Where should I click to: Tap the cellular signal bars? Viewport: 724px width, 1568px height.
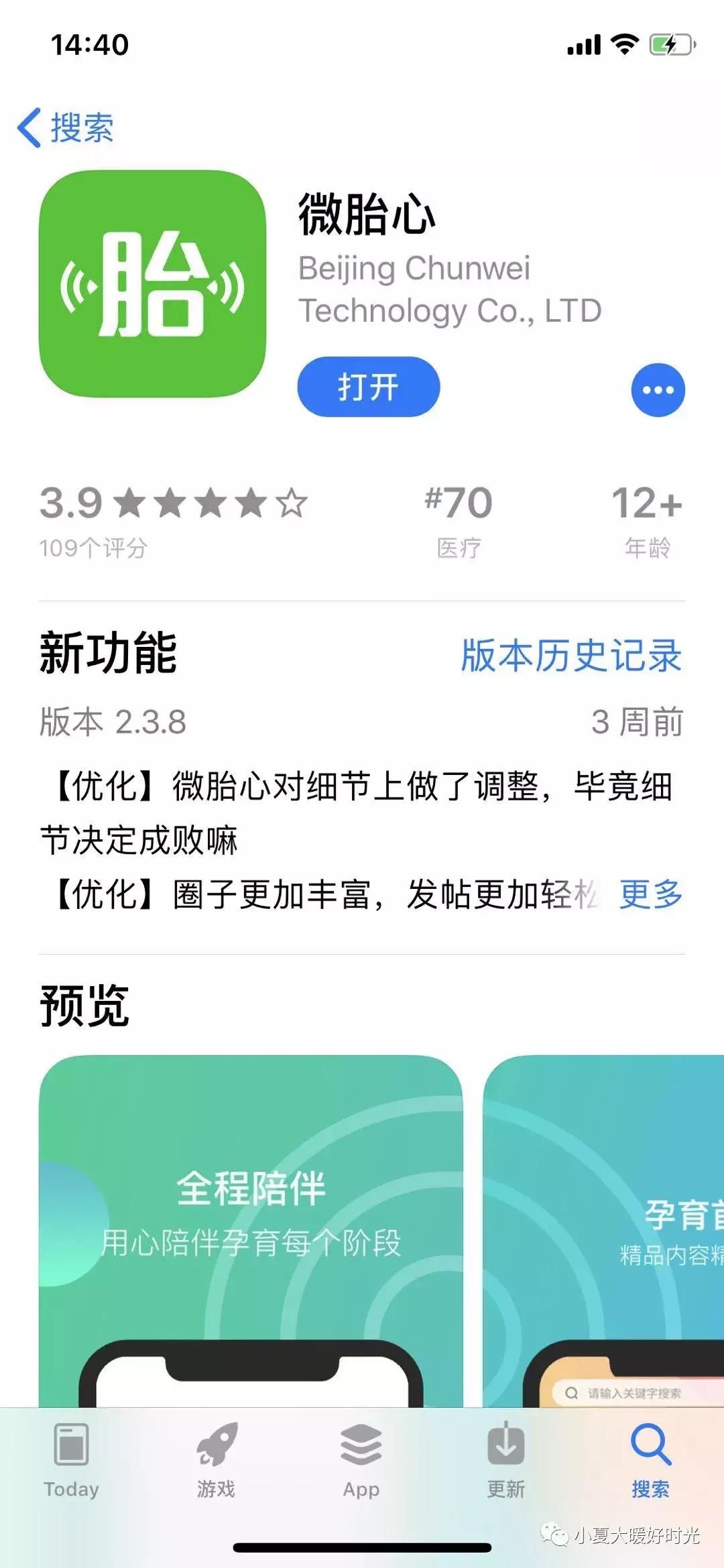(x=583, y=44)
